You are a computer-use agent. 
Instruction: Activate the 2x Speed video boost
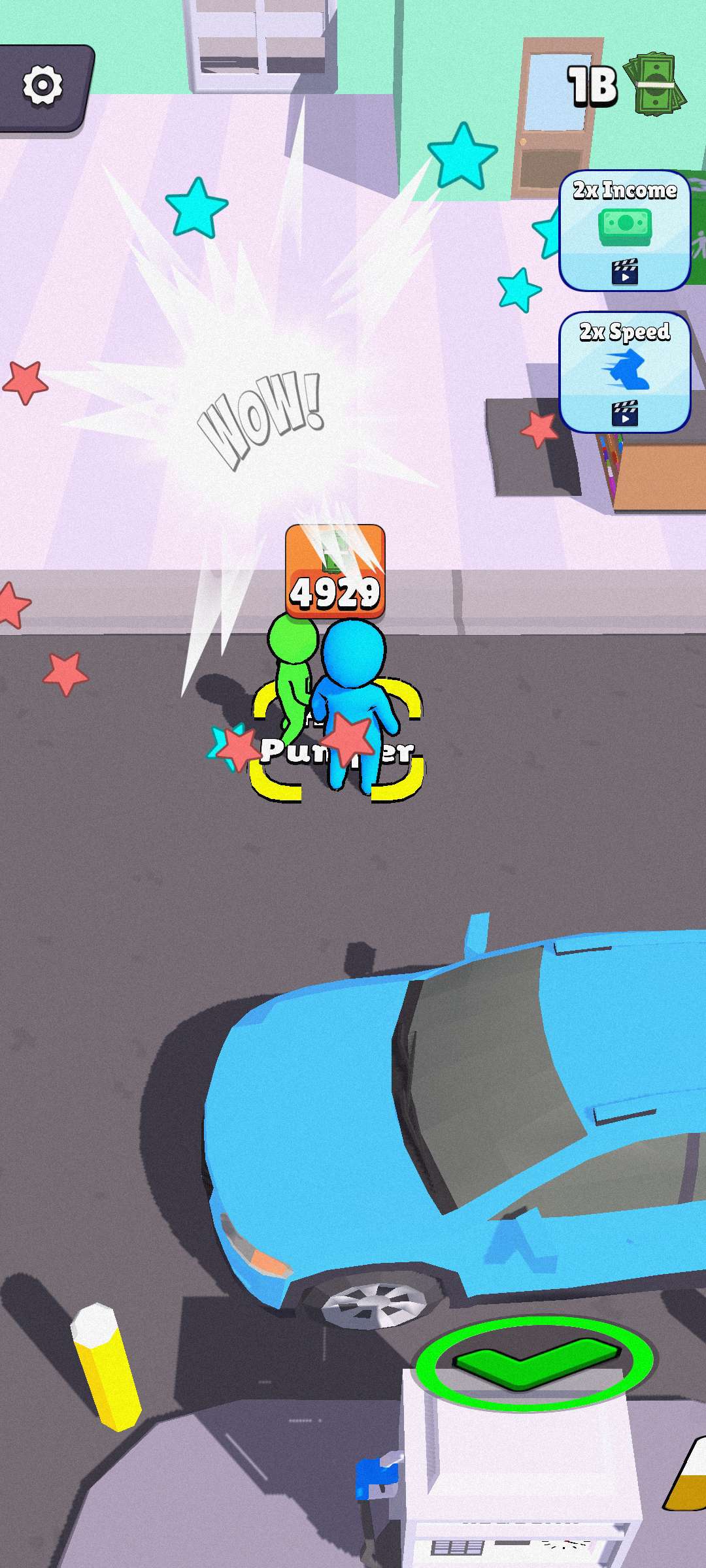624,372
